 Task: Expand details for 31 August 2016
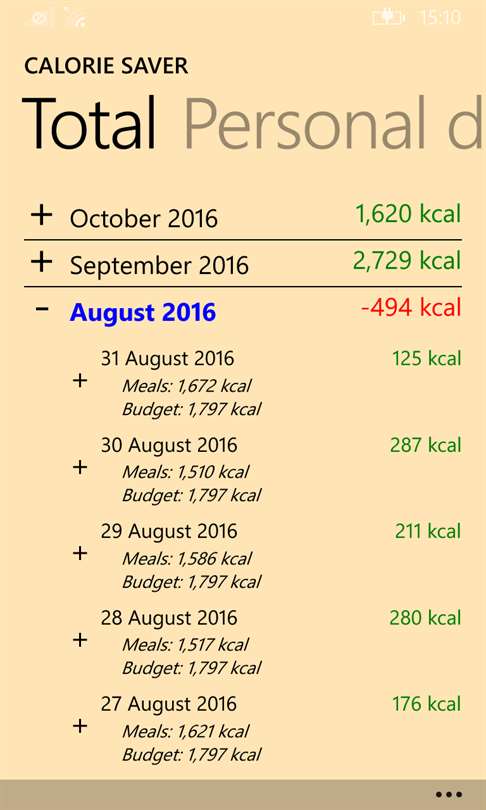tap(80, 382)
